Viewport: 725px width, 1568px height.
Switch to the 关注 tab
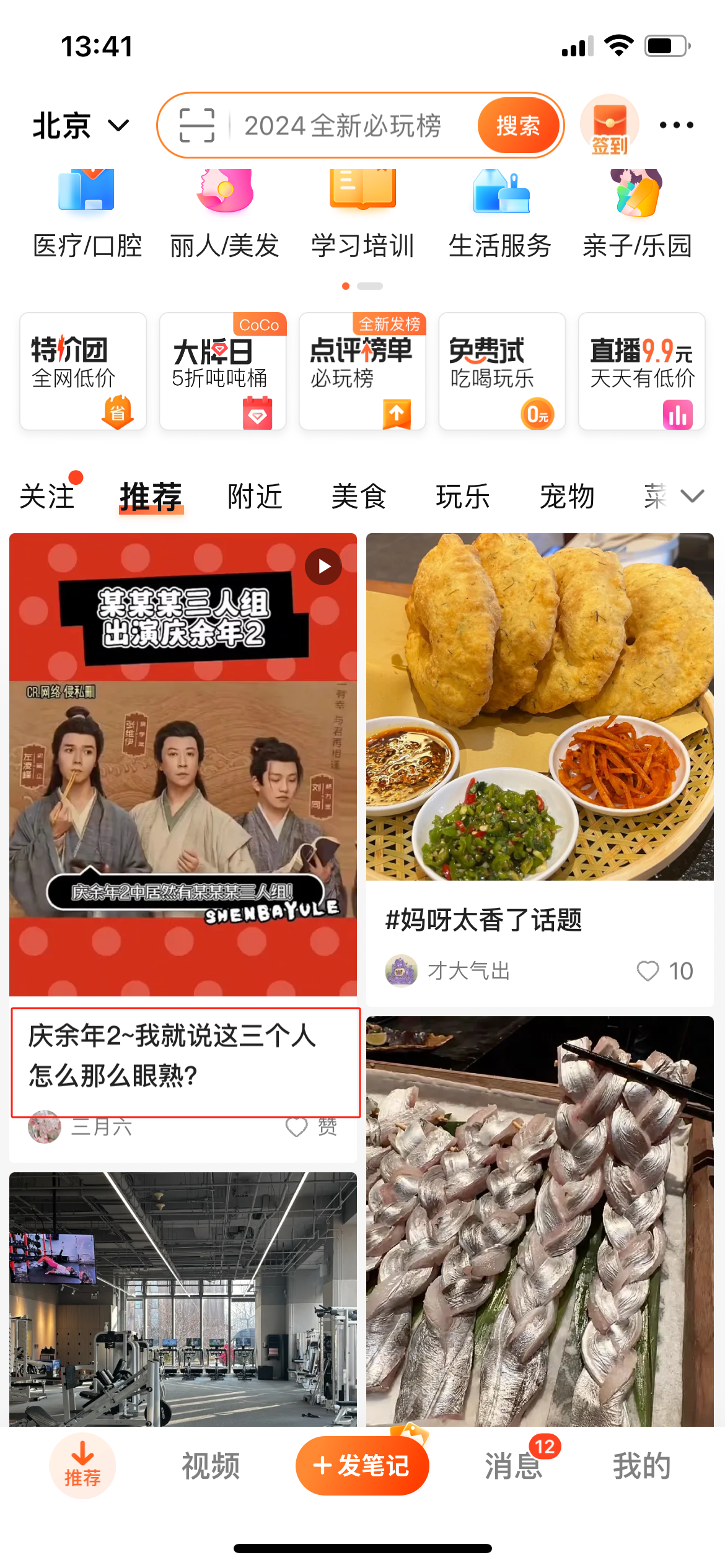[x=47, y=497]
